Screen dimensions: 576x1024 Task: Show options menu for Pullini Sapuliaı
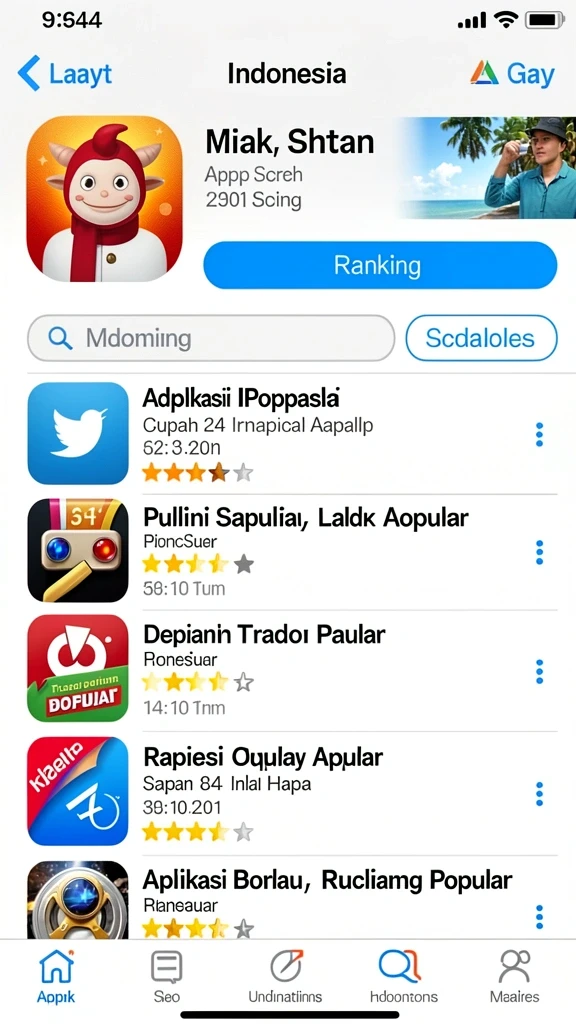(x=539, y=552)
